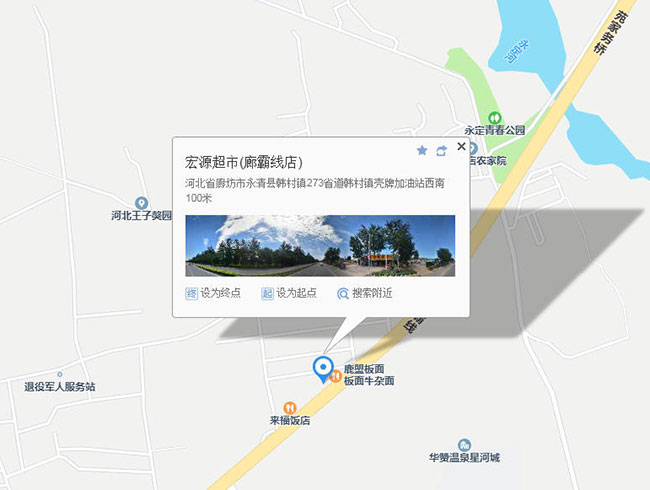Close the 宏源超市 info popup
The image size is (650, 490).
click(x=461, y=146)
